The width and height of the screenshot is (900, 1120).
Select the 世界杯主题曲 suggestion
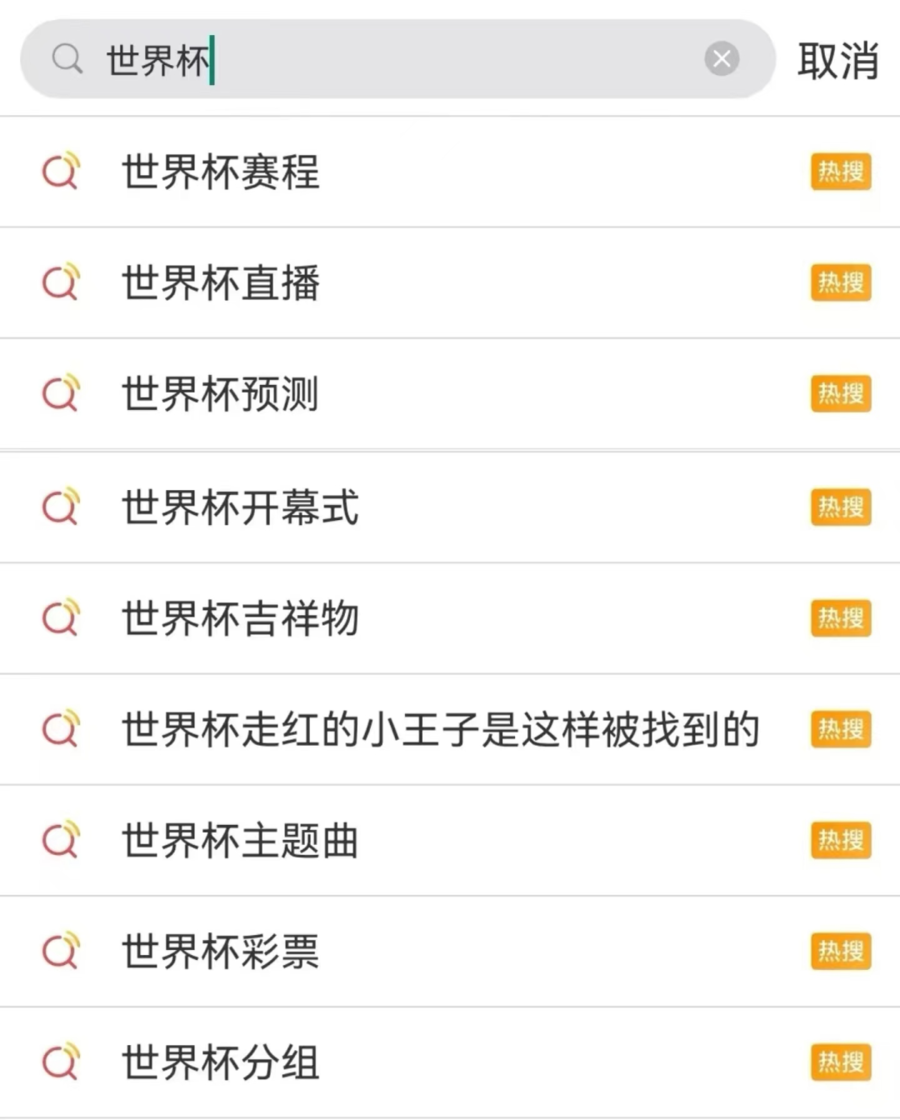tap(240, 841)
